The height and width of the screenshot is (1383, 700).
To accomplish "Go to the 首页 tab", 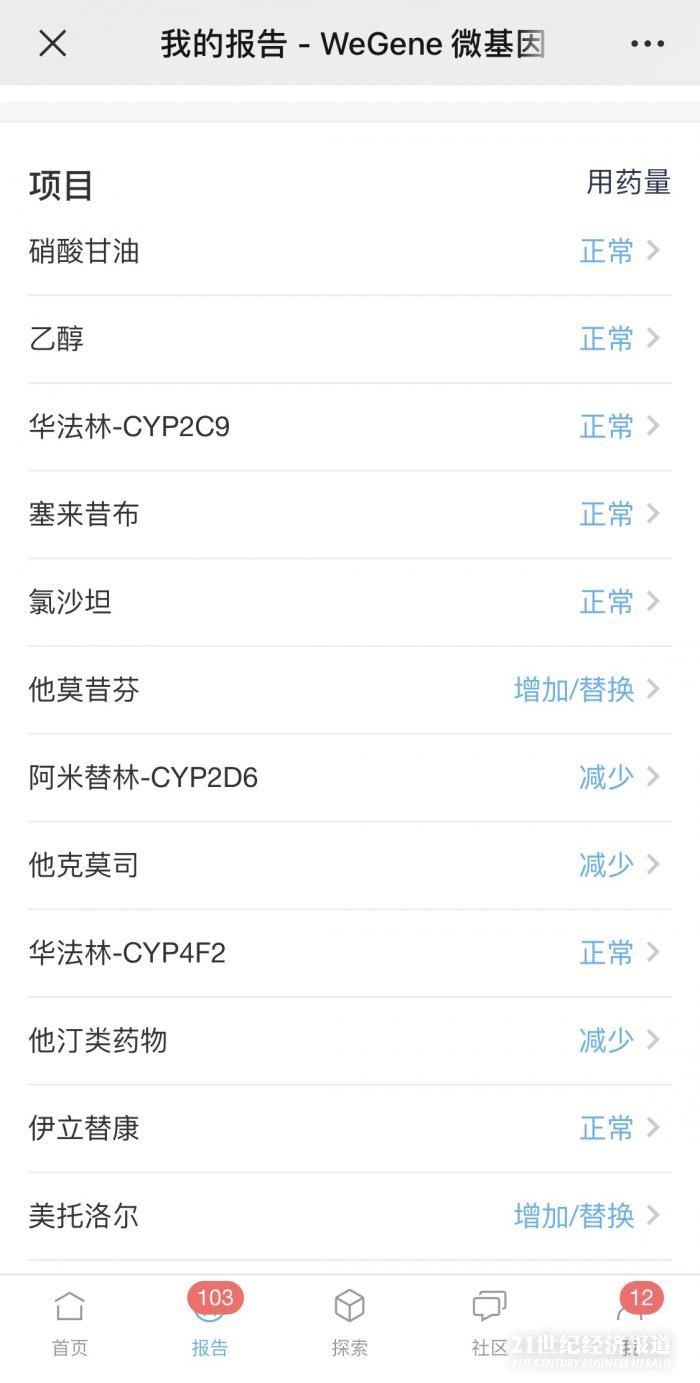I will (x=70, y=1322).
